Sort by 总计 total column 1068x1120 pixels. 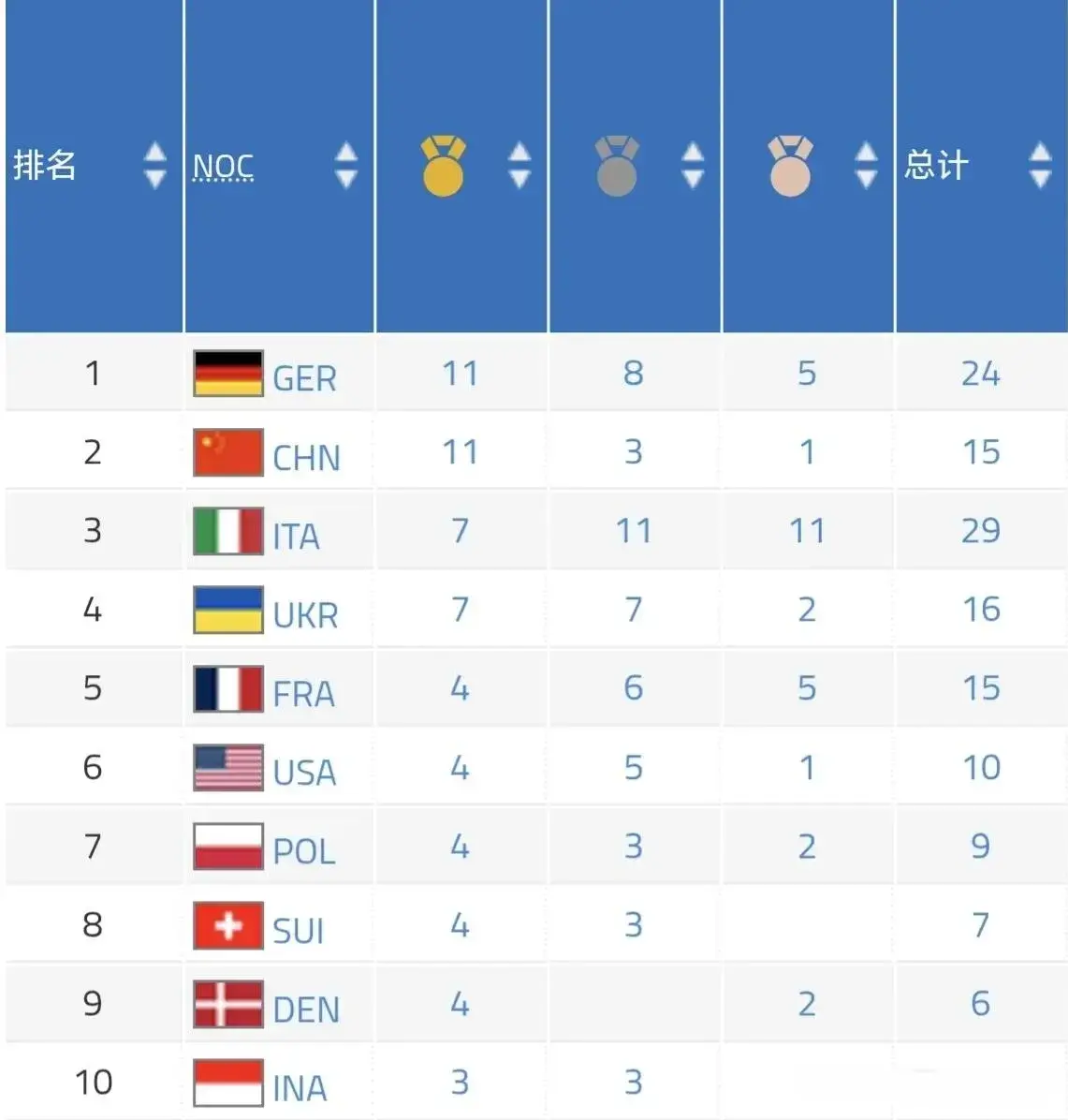click(x=1040, y=166)
